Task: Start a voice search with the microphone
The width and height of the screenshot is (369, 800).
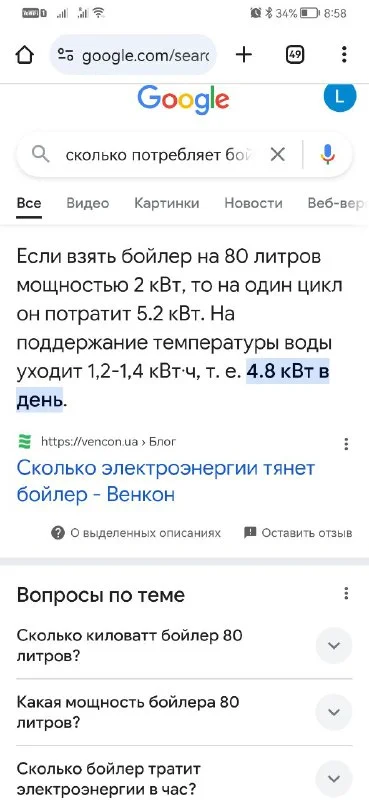Action: coord(328,154)
